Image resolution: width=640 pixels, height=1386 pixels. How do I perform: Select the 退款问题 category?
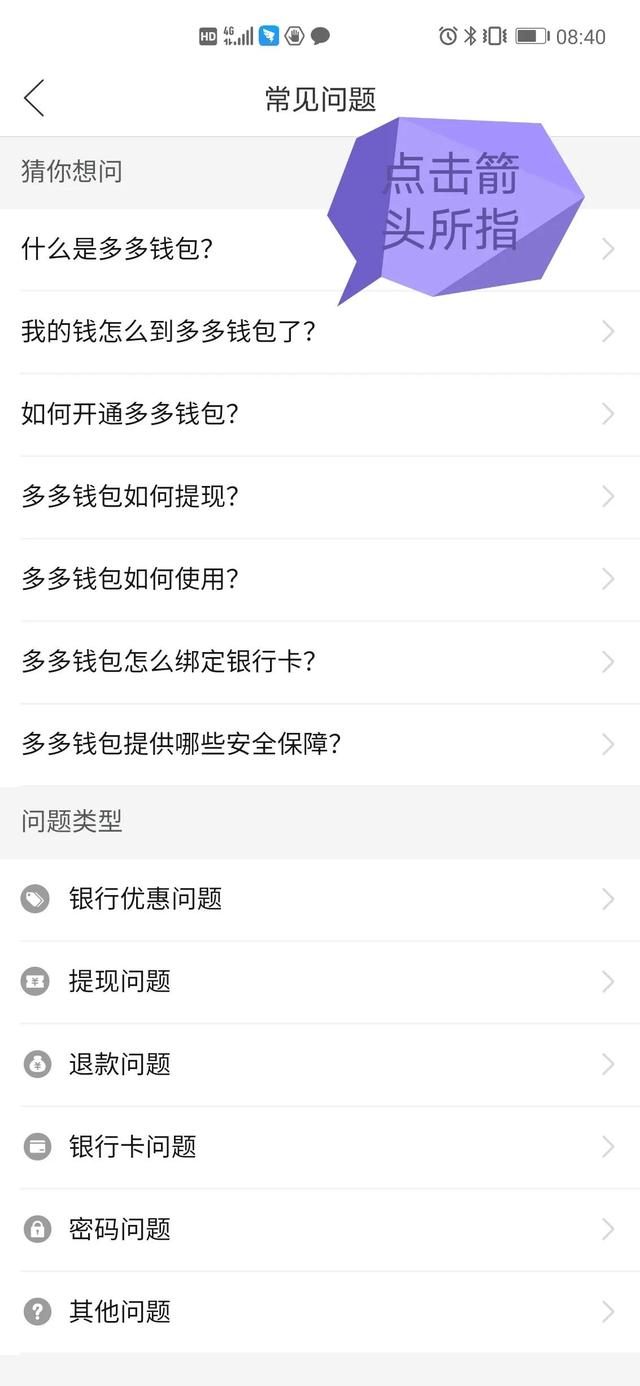coord(320,1064)
